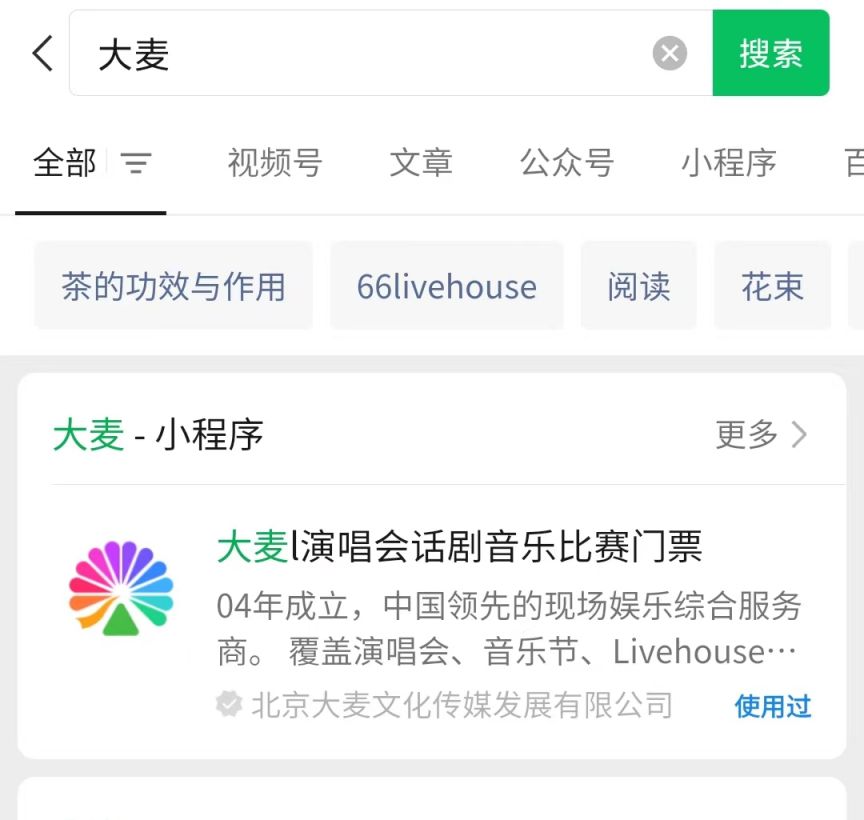Tap the green 搜索 button

pos(770,53)
